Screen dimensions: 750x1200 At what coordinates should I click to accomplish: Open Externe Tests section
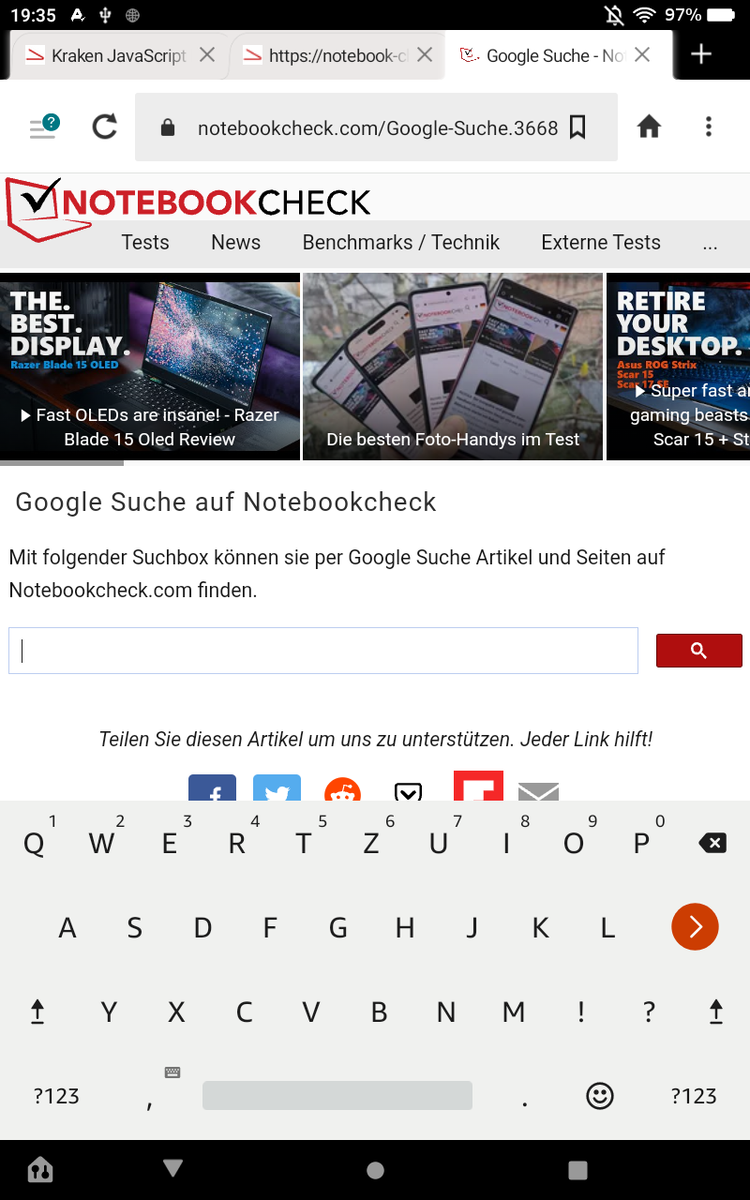click(601, 242)
